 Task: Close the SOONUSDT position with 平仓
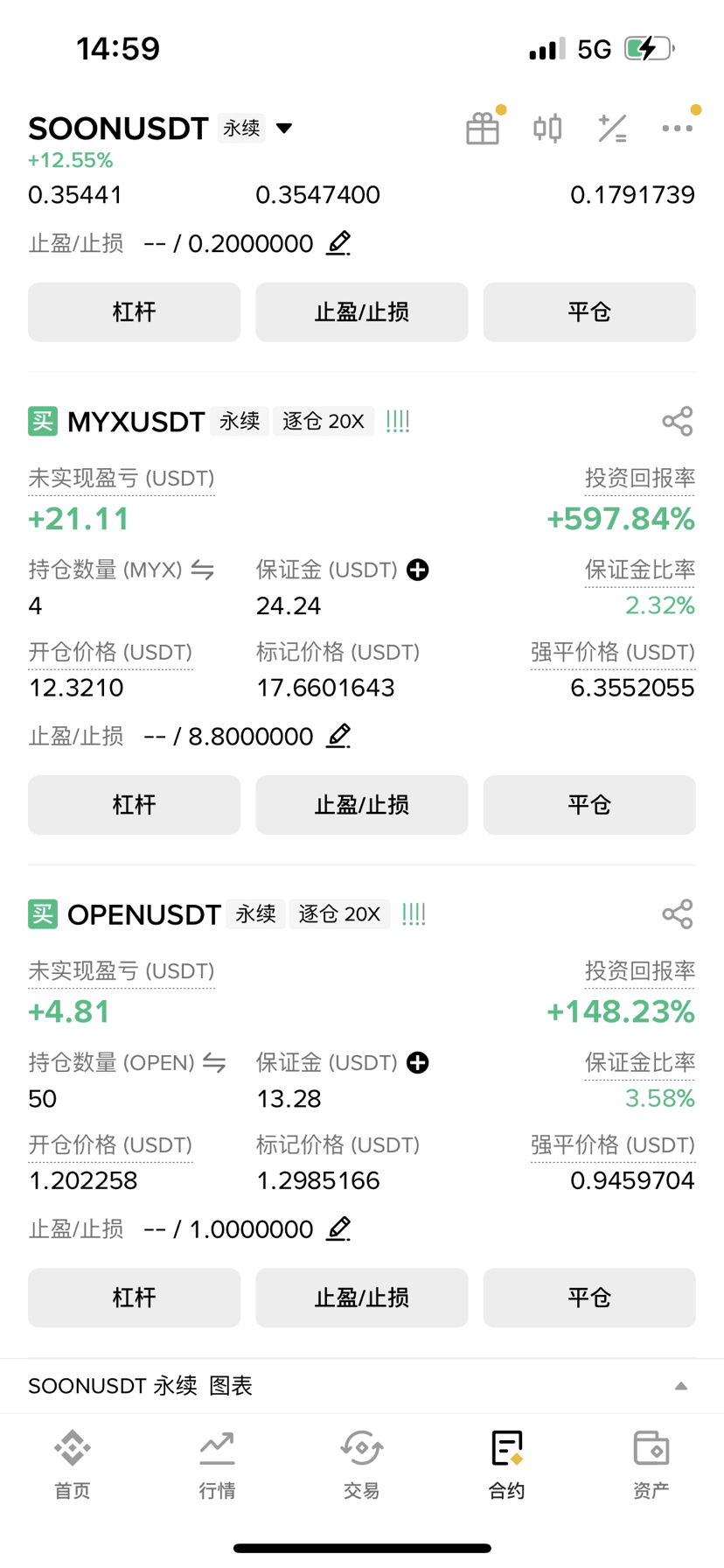(x=589, y=311)
